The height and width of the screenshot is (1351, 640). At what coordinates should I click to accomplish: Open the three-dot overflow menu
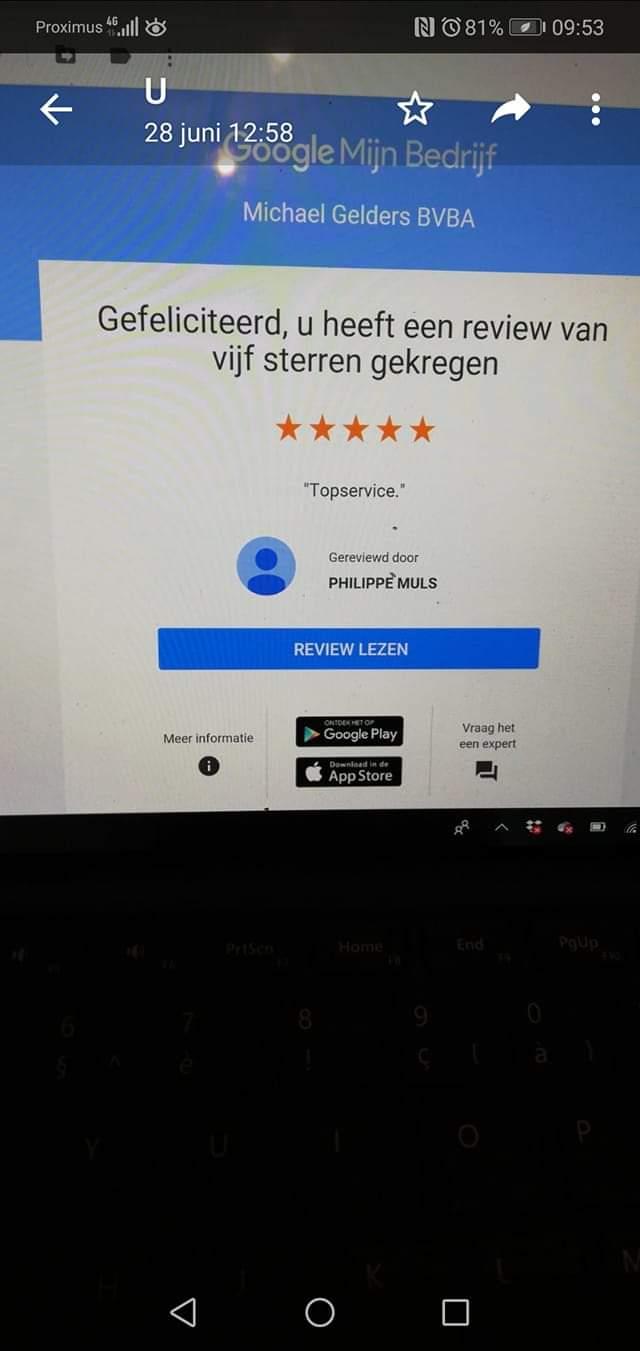[596, 109]
